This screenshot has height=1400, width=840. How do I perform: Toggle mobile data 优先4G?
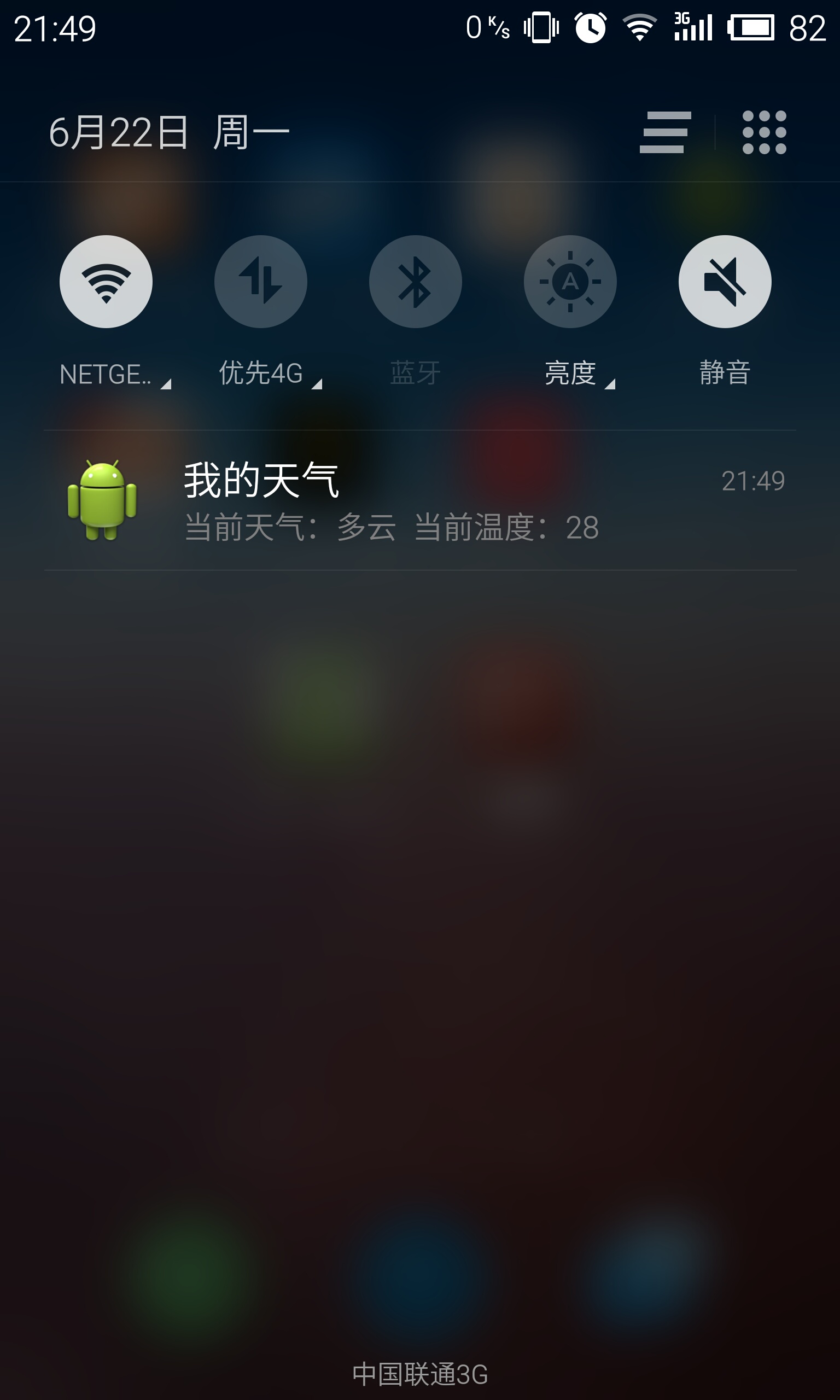click(260, 281)
